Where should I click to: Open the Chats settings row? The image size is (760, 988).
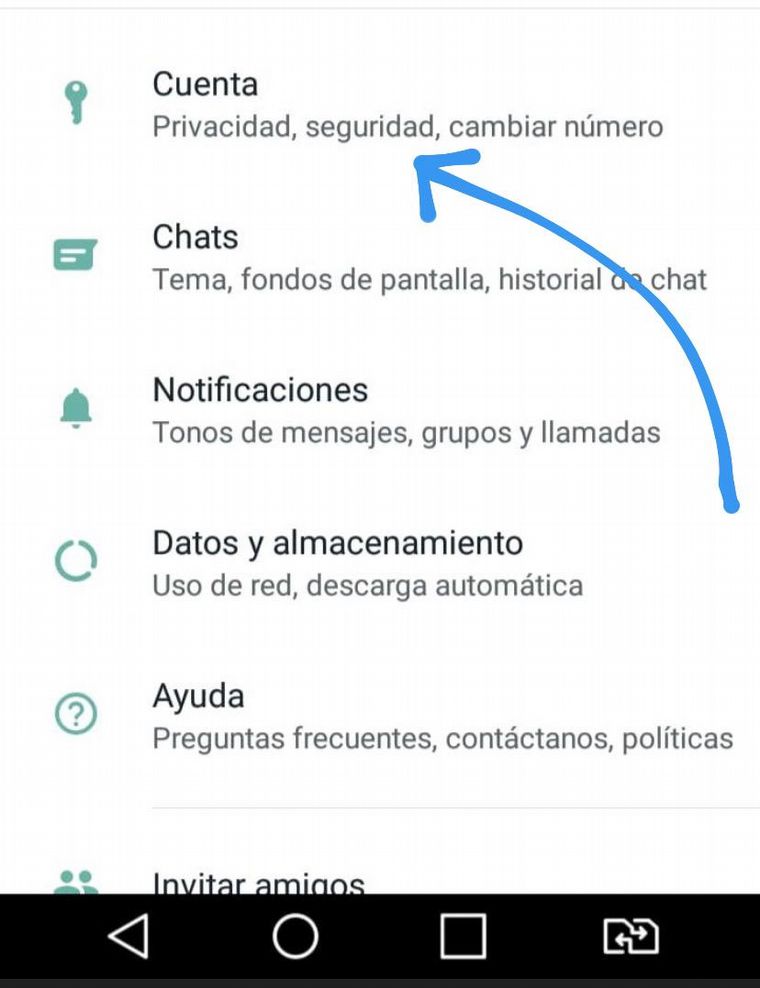pos(380,257)
